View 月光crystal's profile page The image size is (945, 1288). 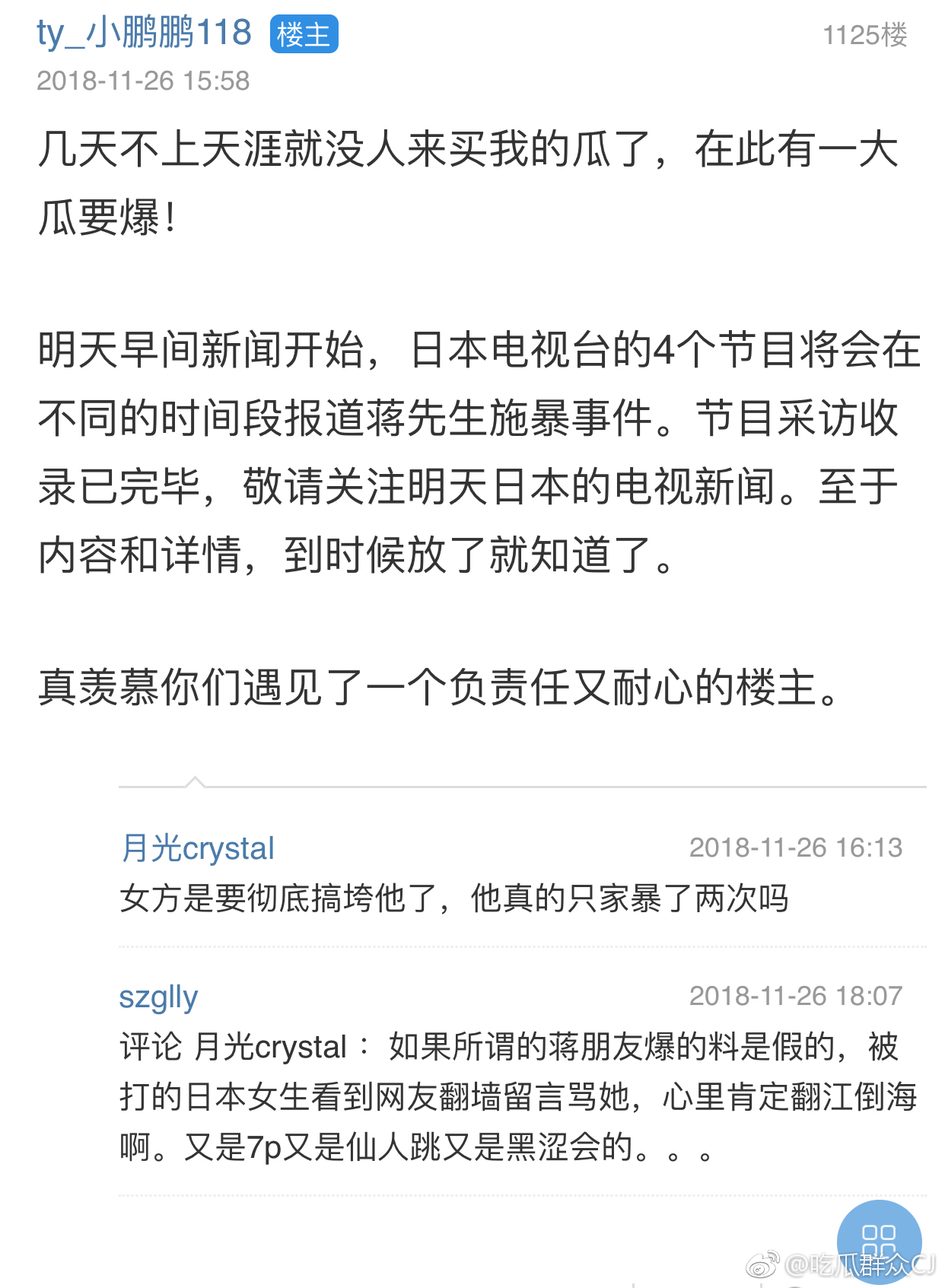tap(198, 848)
